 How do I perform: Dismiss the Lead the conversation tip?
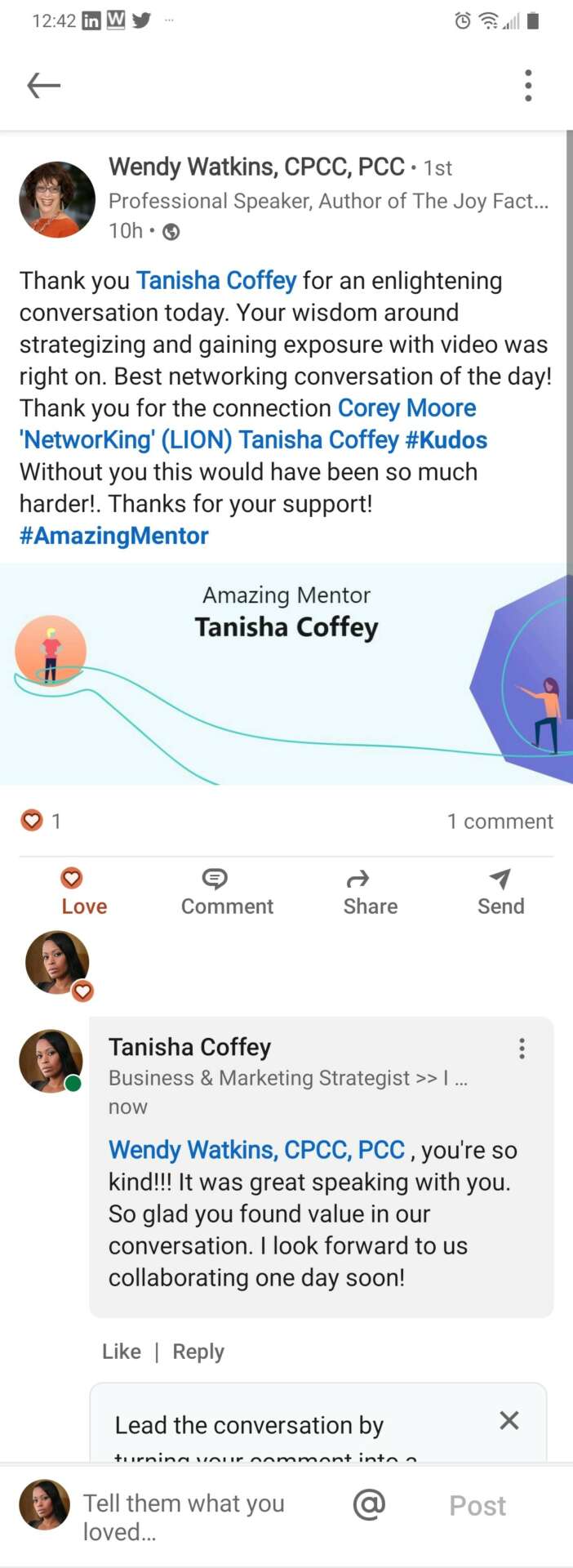(x=509, y=1420)
